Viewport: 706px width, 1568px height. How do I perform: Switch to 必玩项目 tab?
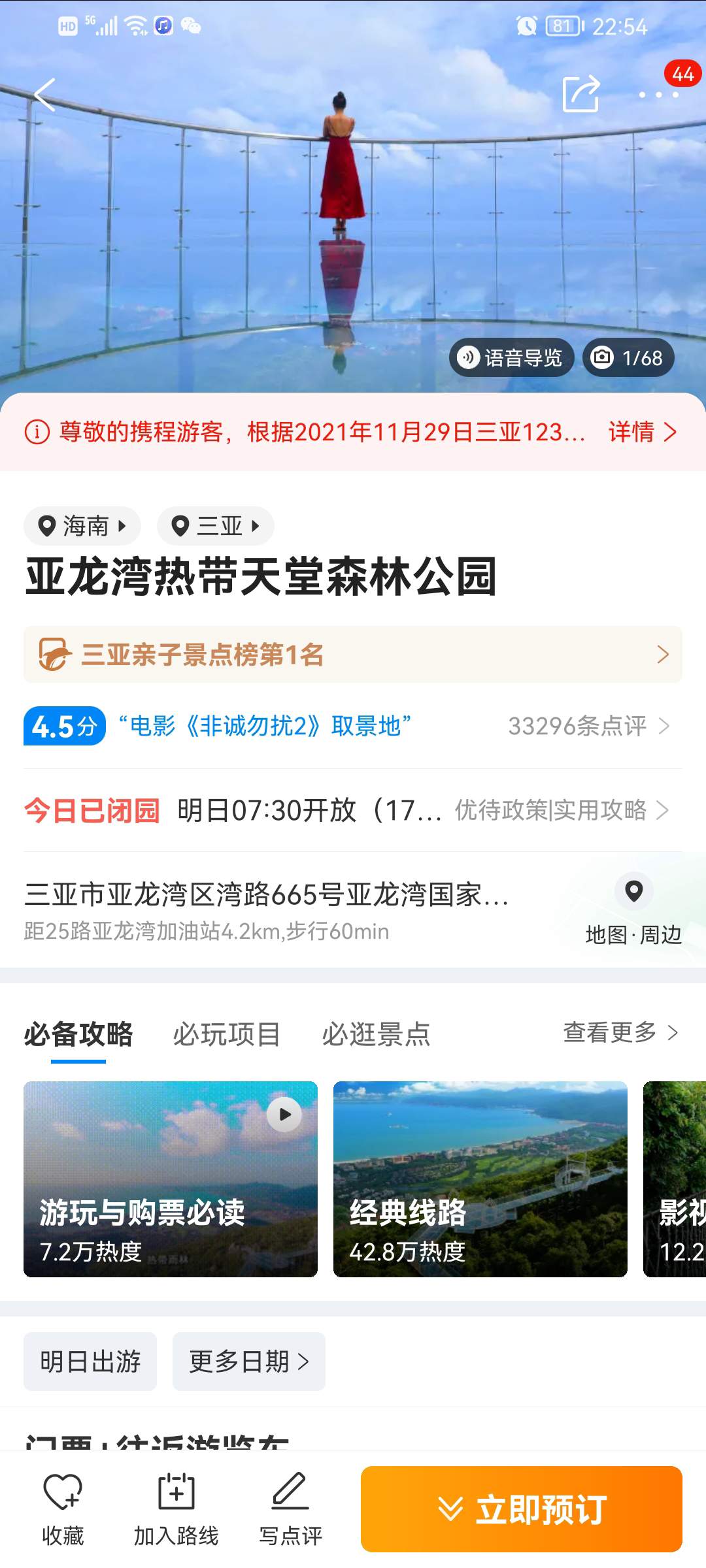226,1034
